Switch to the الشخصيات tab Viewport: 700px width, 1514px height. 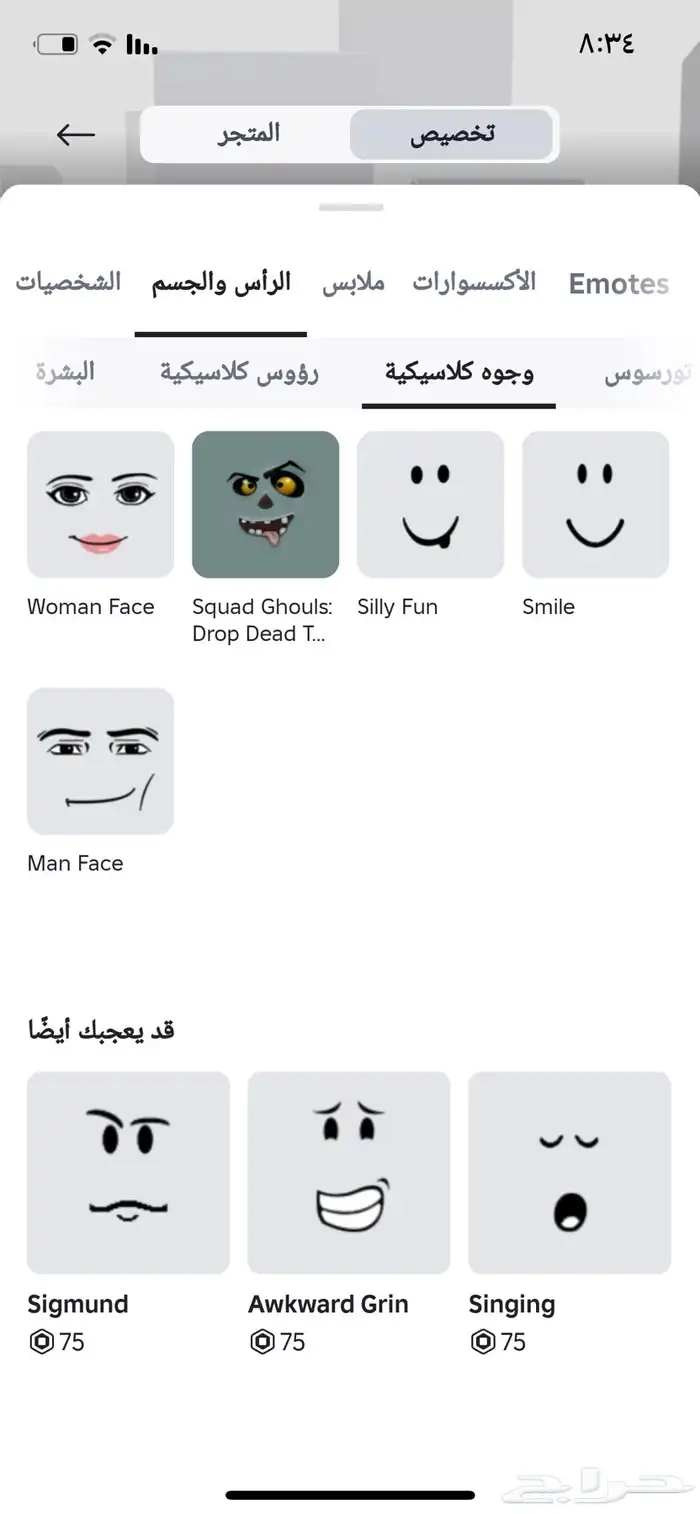[68, 283]
